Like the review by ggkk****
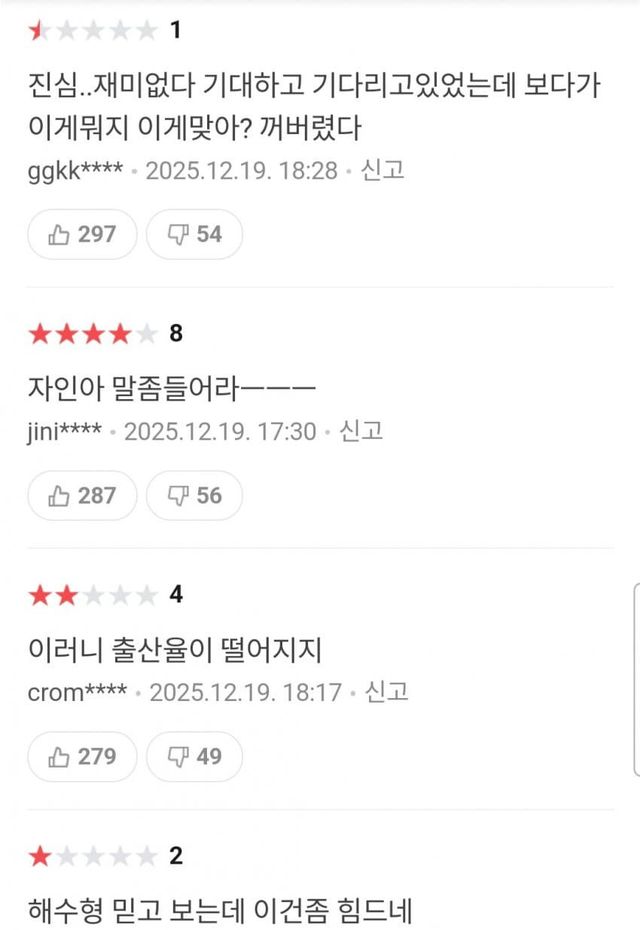640x930 pixels. 83,234
